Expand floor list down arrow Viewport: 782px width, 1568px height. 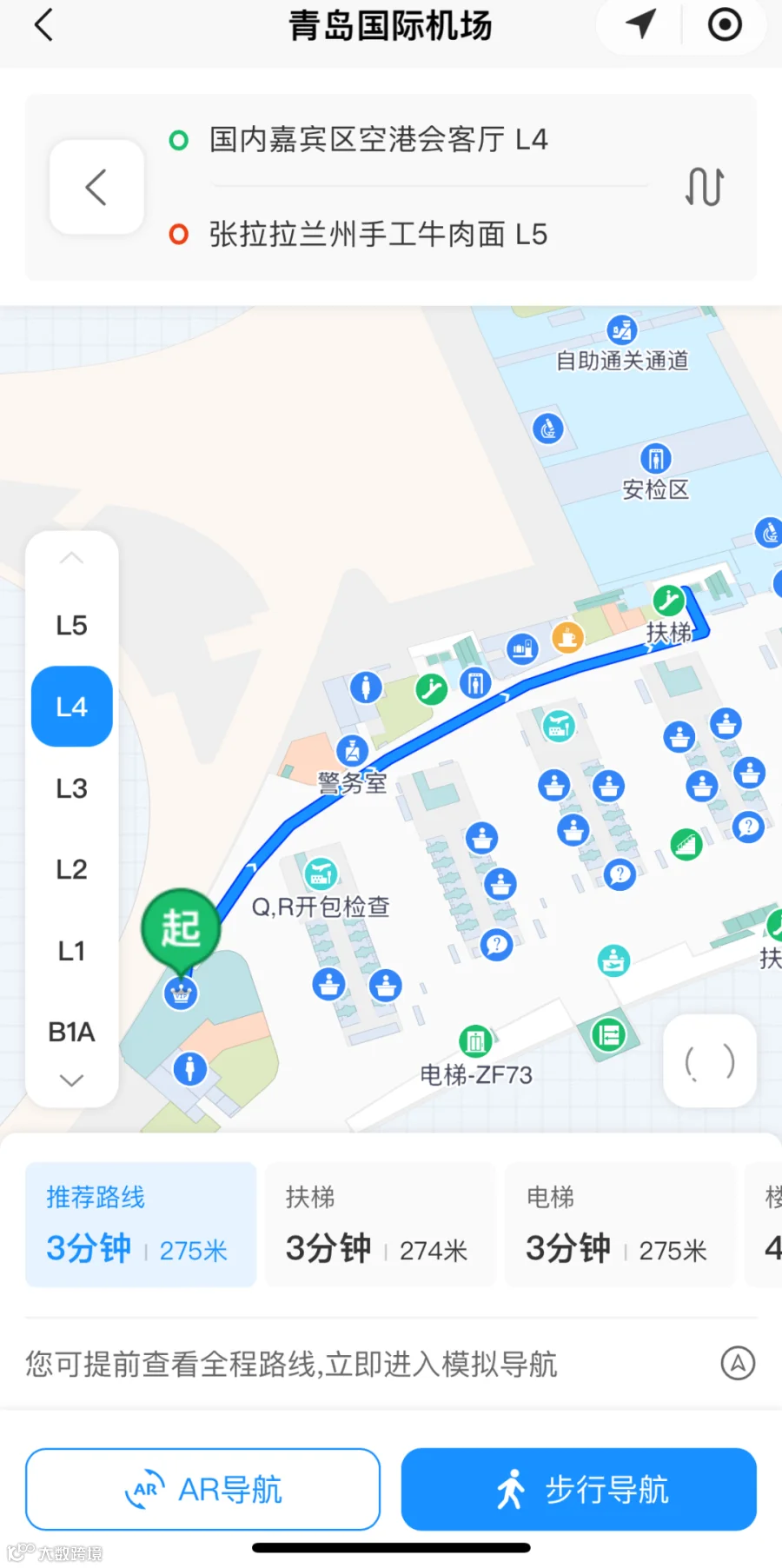tap(71, 1080)
